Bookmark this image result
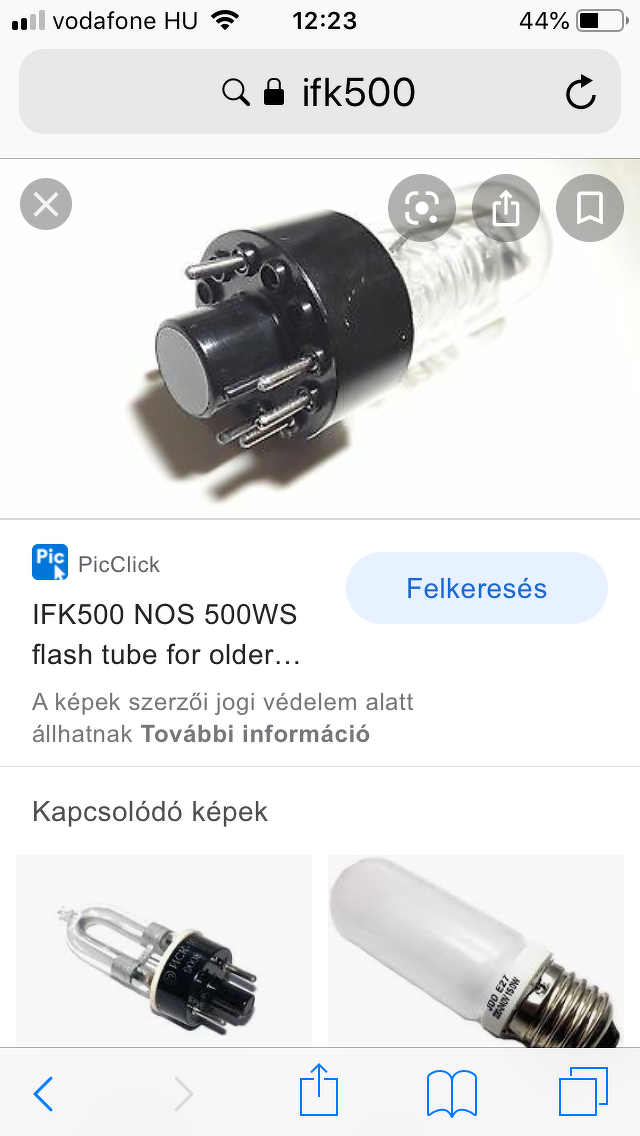Image resolution: width=640 pixels, height=1136 pixels. pos(589,208)
